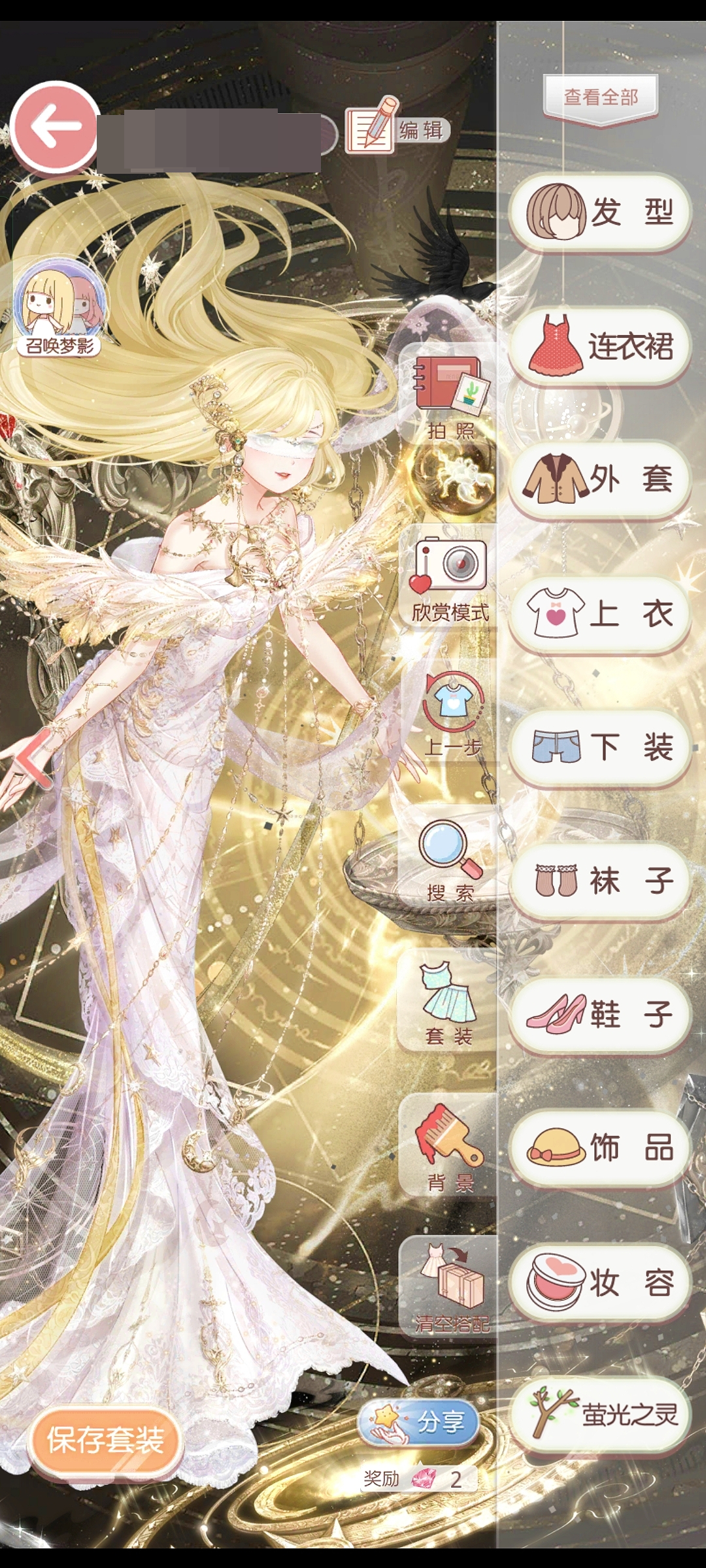The height and width of the screenshot is (1568, 706).
Task: Select the 发型 hairstyle category
Action: [x=599, y=212]
